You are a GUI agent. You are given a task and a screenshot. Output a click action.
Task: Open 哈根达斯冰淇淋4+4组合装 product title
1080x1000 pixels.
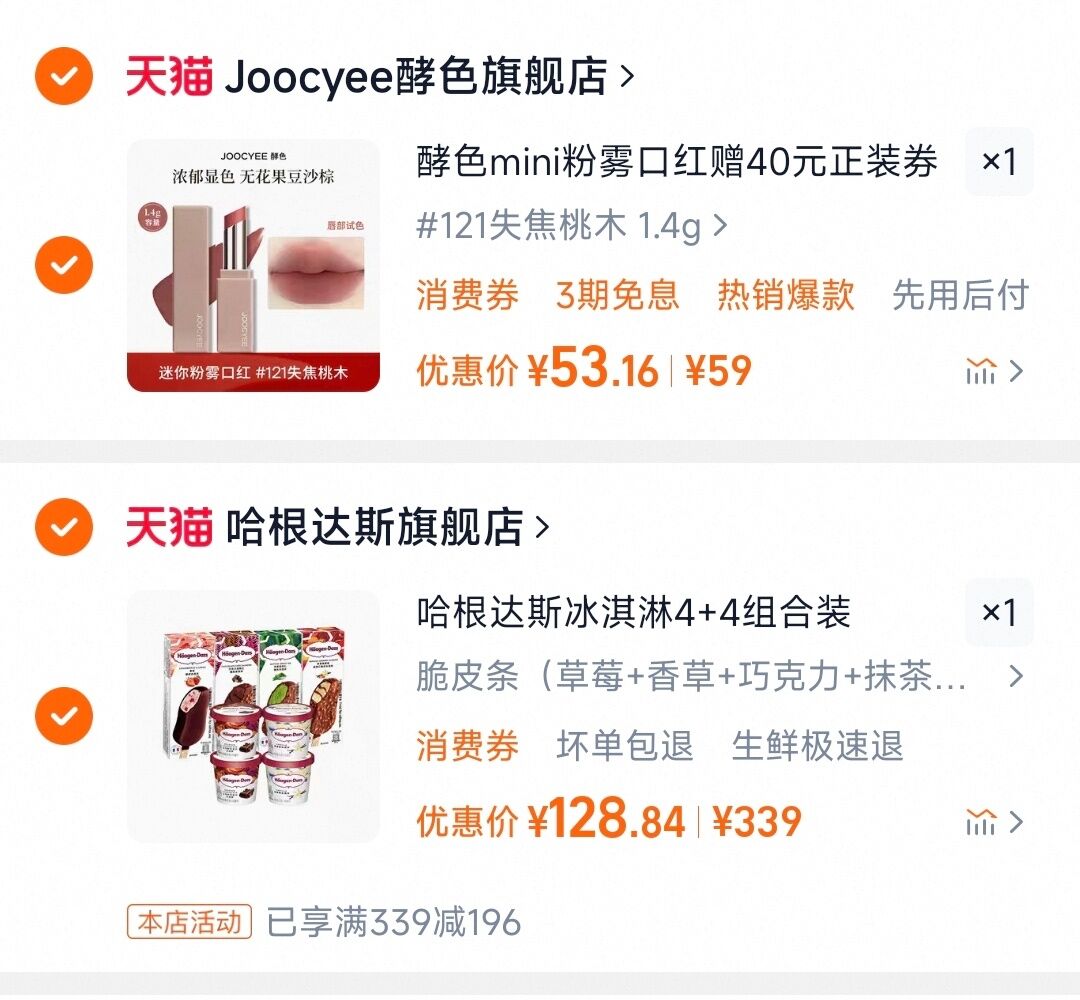click(633, 612)
